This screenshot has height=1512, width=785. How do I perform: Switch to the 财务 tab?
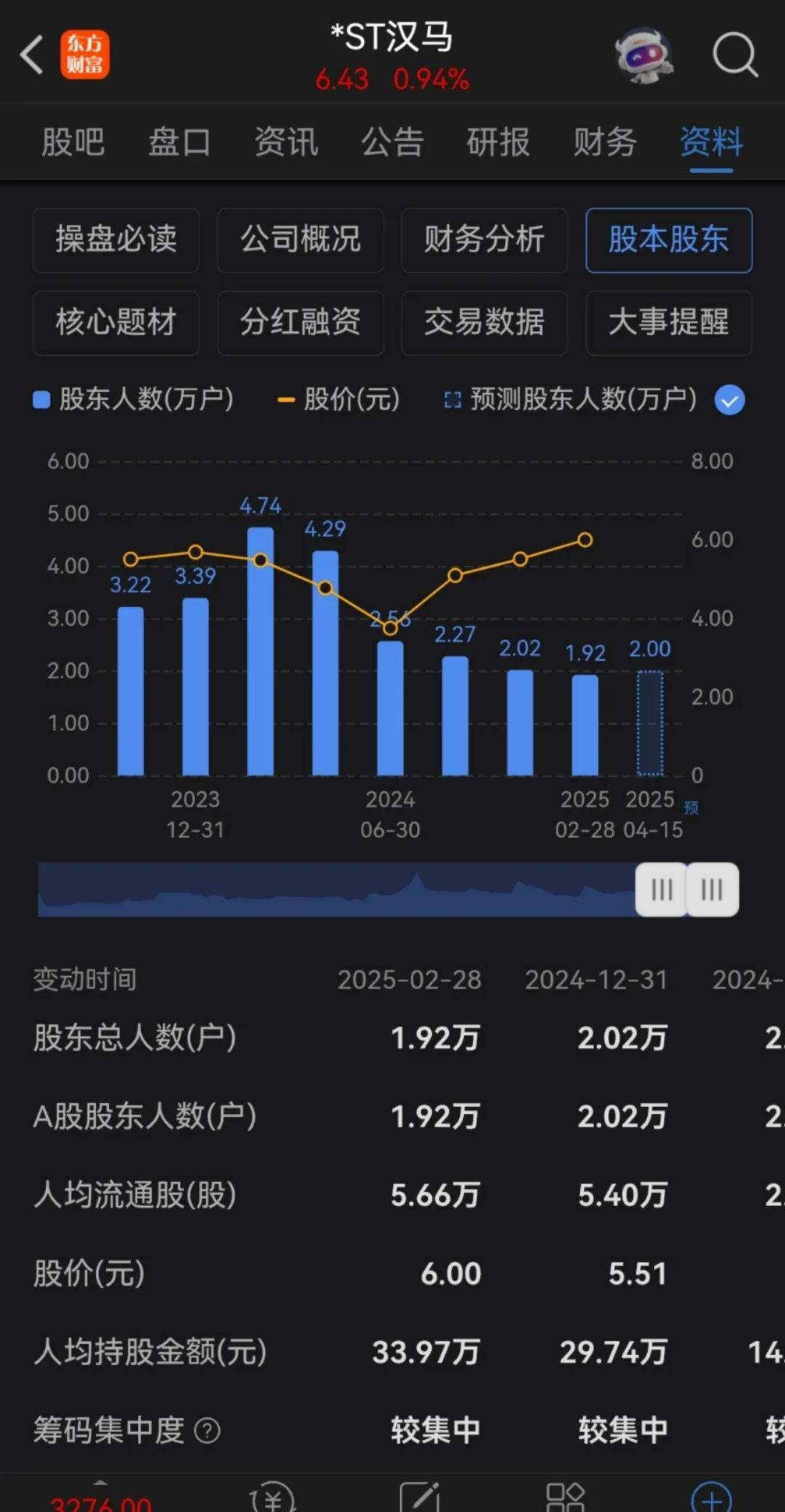(x=605, y=142)
